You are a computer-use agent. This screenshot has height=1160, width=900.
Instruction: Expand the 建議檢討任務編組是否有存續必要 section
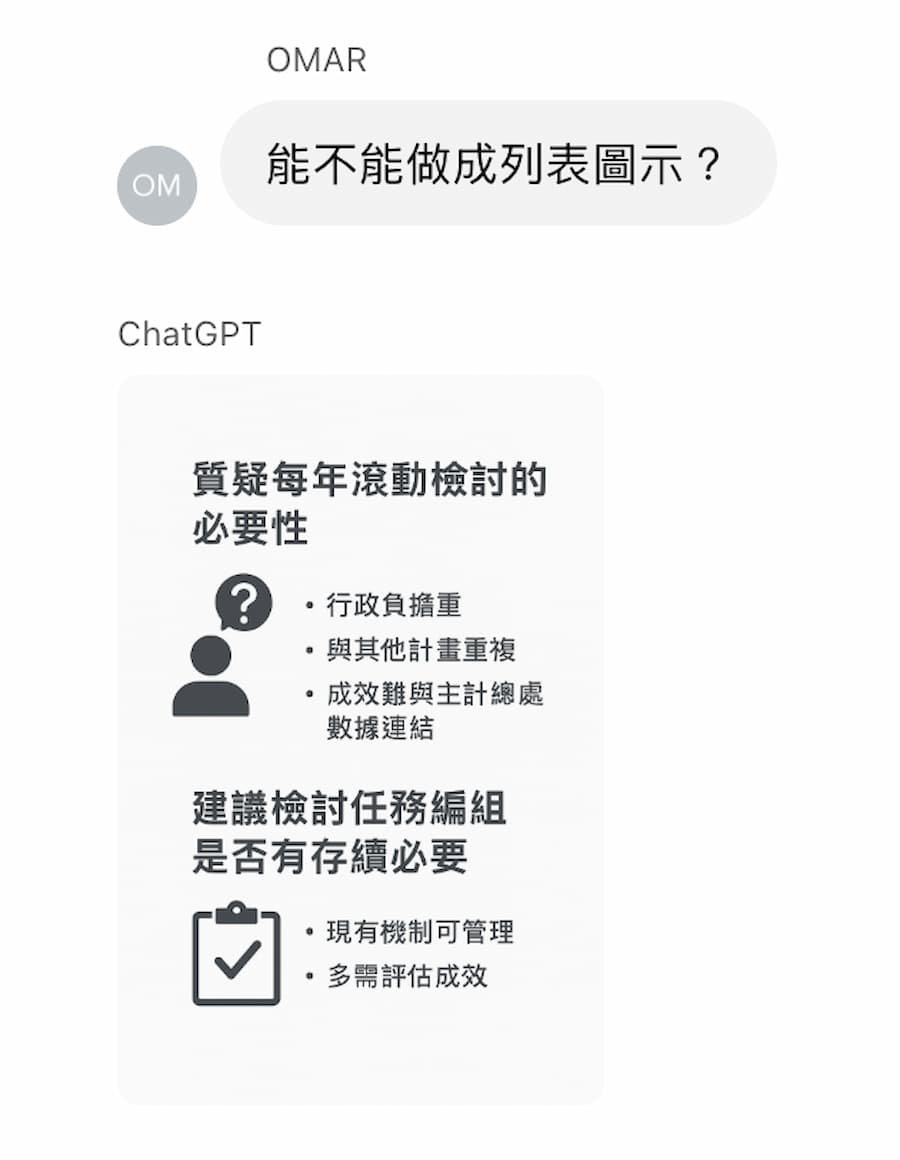pos(350,834)
